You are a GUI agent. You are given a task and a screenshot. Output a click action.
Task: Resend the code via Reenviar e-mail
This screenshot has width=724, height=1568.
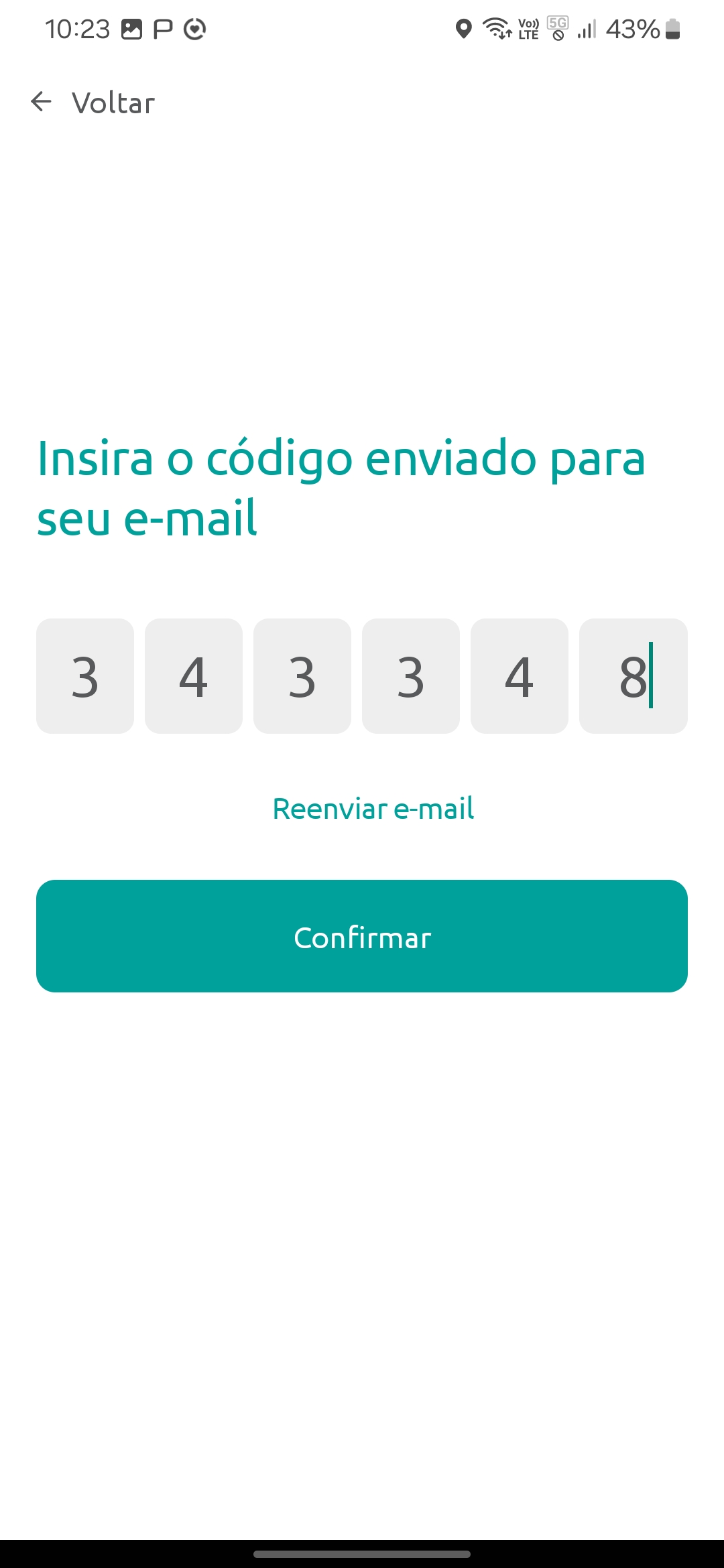373,809
